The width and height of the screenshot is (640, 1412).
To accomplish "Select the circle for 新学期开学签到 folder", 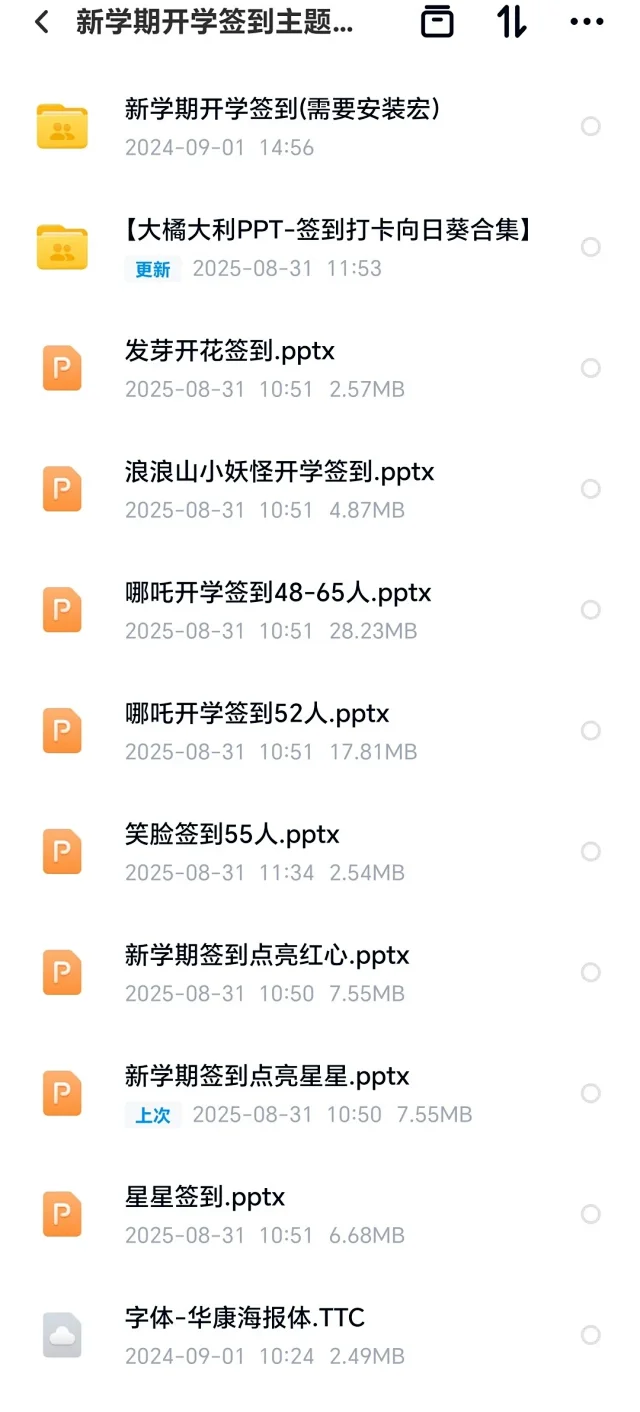I will pos(591,126).
